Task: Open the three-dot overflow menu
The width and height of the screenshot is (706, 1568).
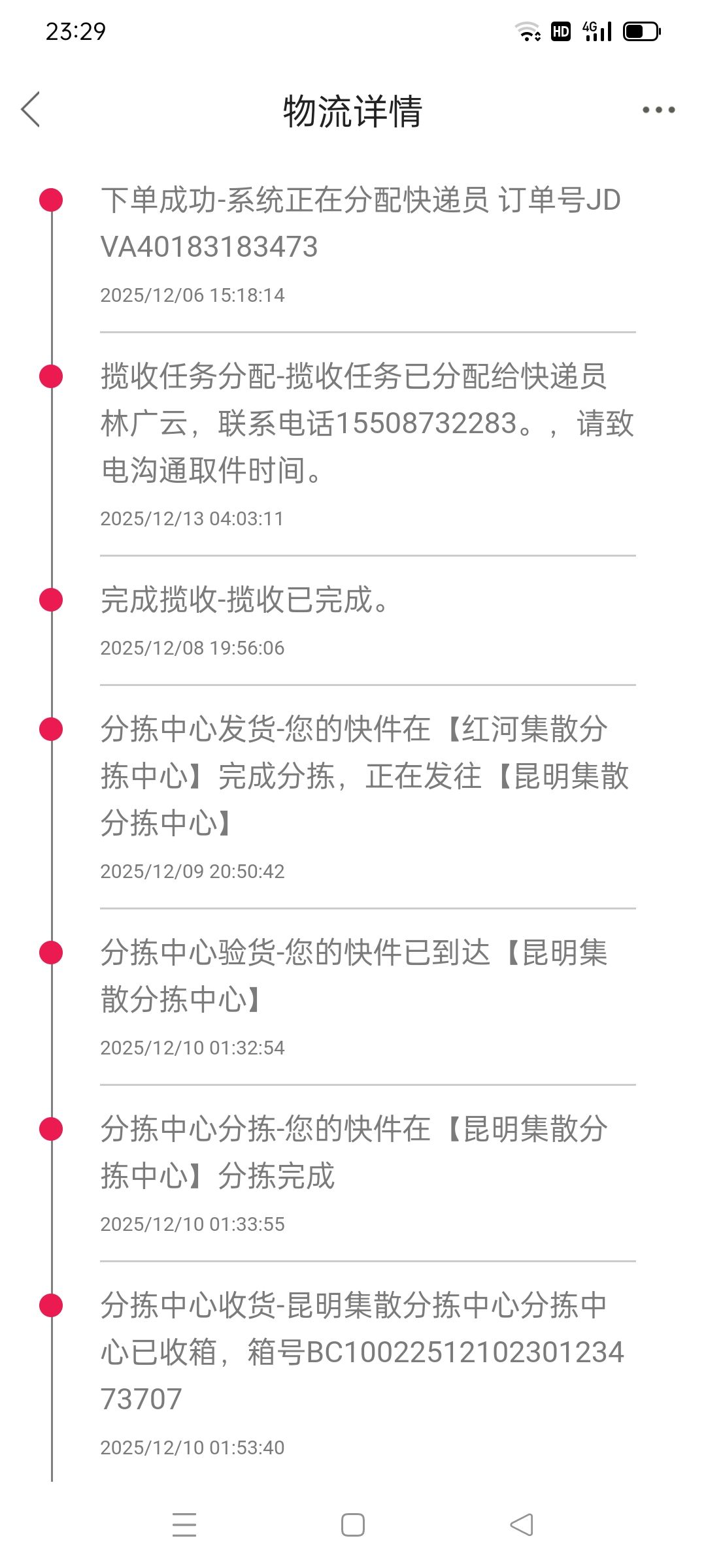Action: (658, 110)
